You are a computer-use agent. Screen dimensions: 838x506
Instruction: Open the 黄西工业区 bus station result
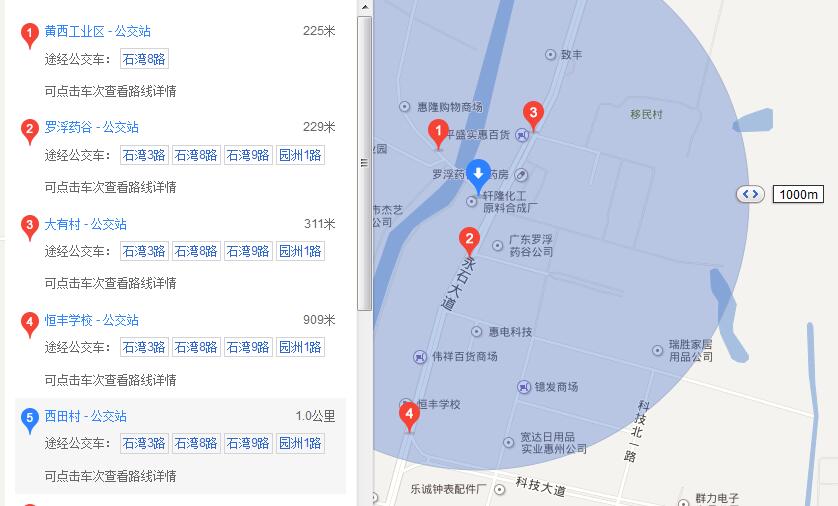[x=97, y=31]
